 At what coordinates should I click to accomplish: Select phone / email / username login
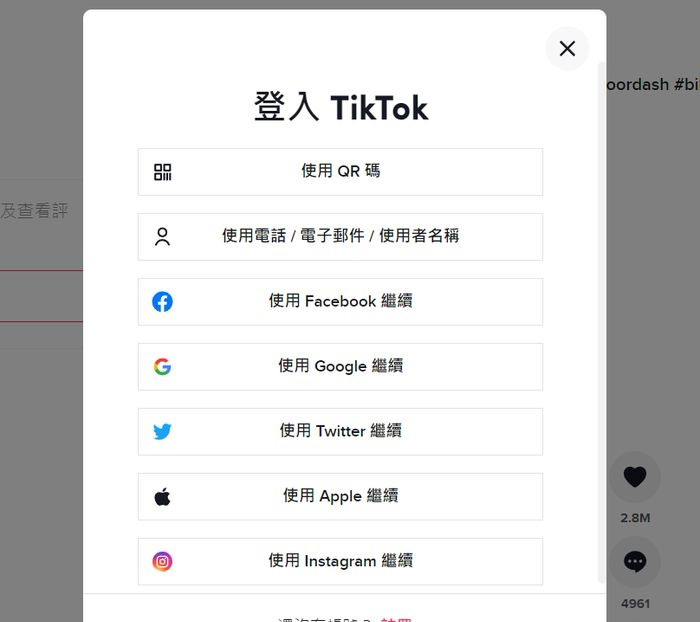(340, 237)
